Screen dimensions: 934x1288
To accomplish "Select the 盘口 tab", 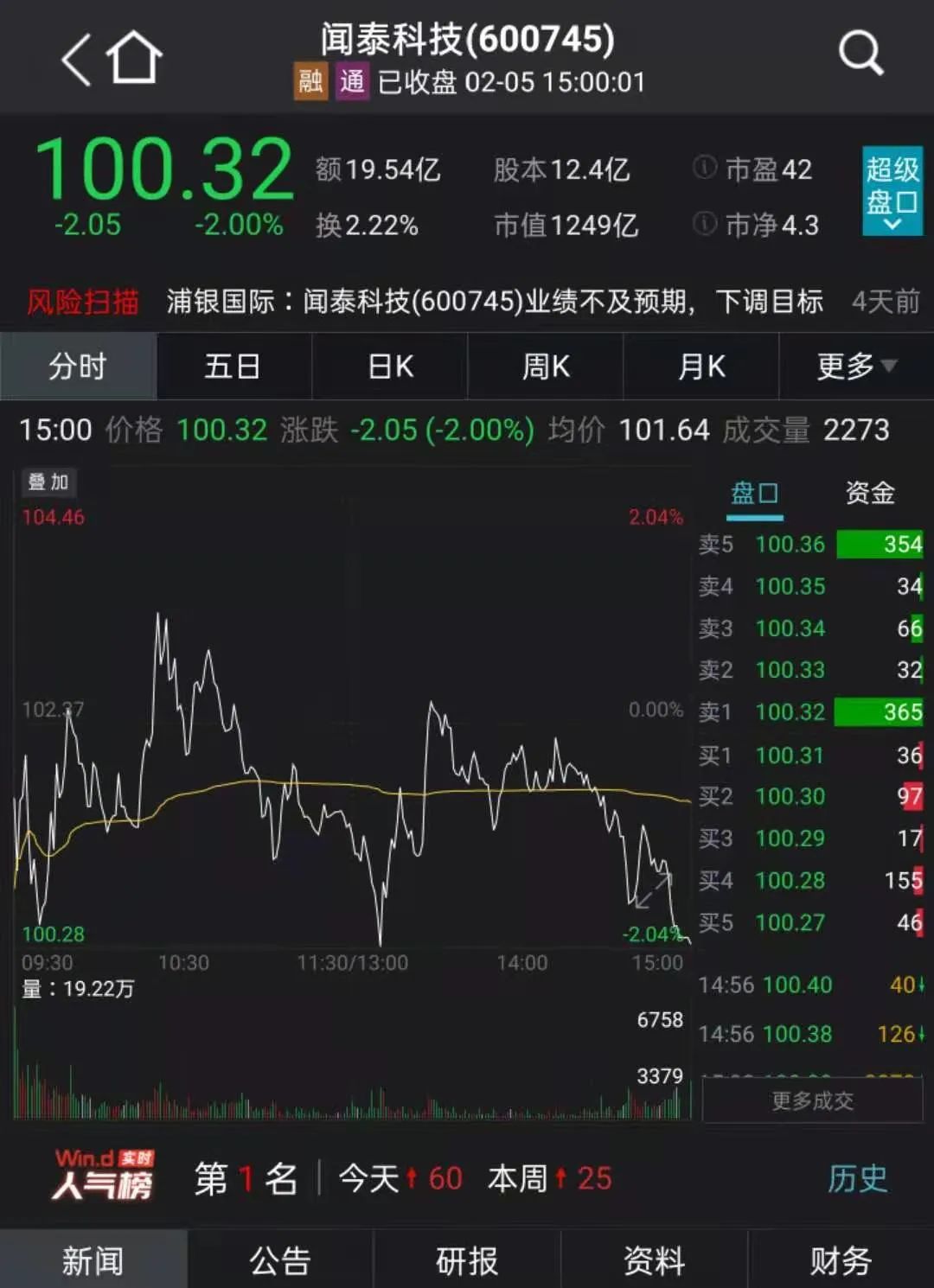I will point(755,494).
